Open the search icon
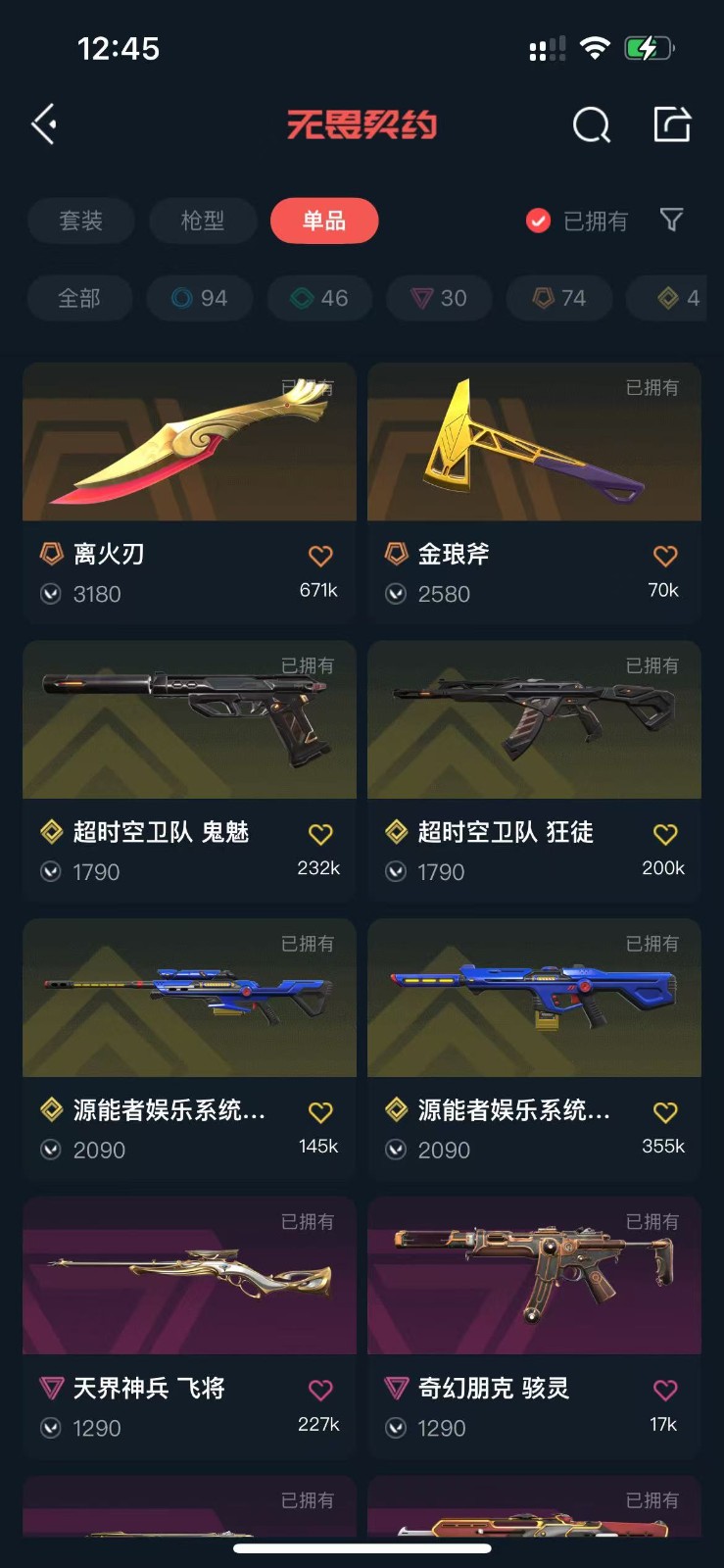This screenshot has height=1568, width=724. pyautogui.click(x=591, y=124)
